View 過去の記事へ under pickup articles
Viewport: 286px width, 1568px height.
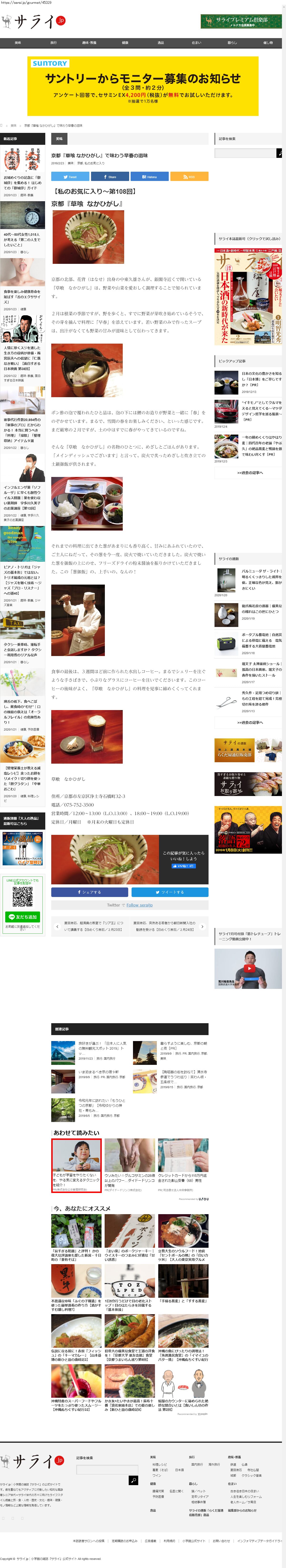click(x=249, y=472)
